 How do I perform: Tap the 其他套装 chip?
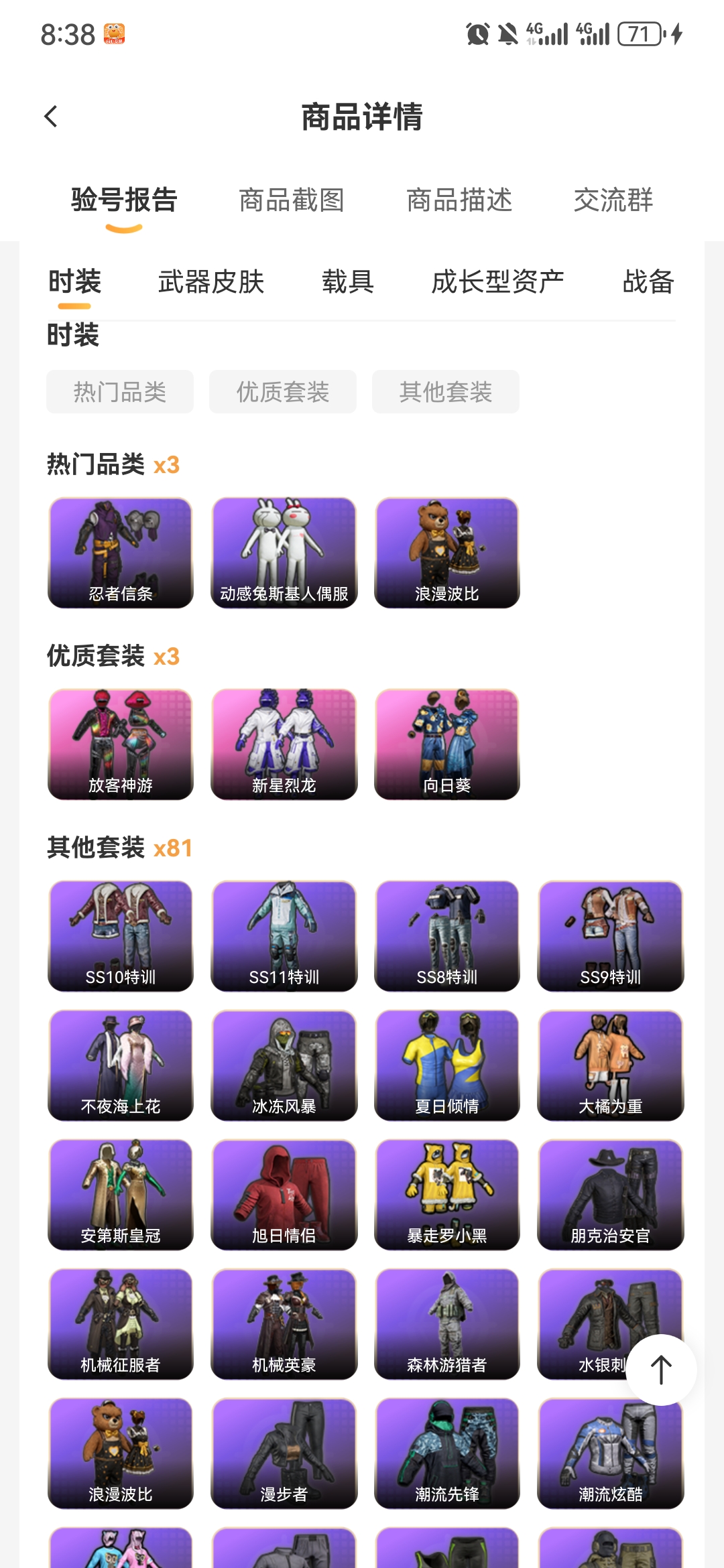pyautogui.click(x=446, y=392)
